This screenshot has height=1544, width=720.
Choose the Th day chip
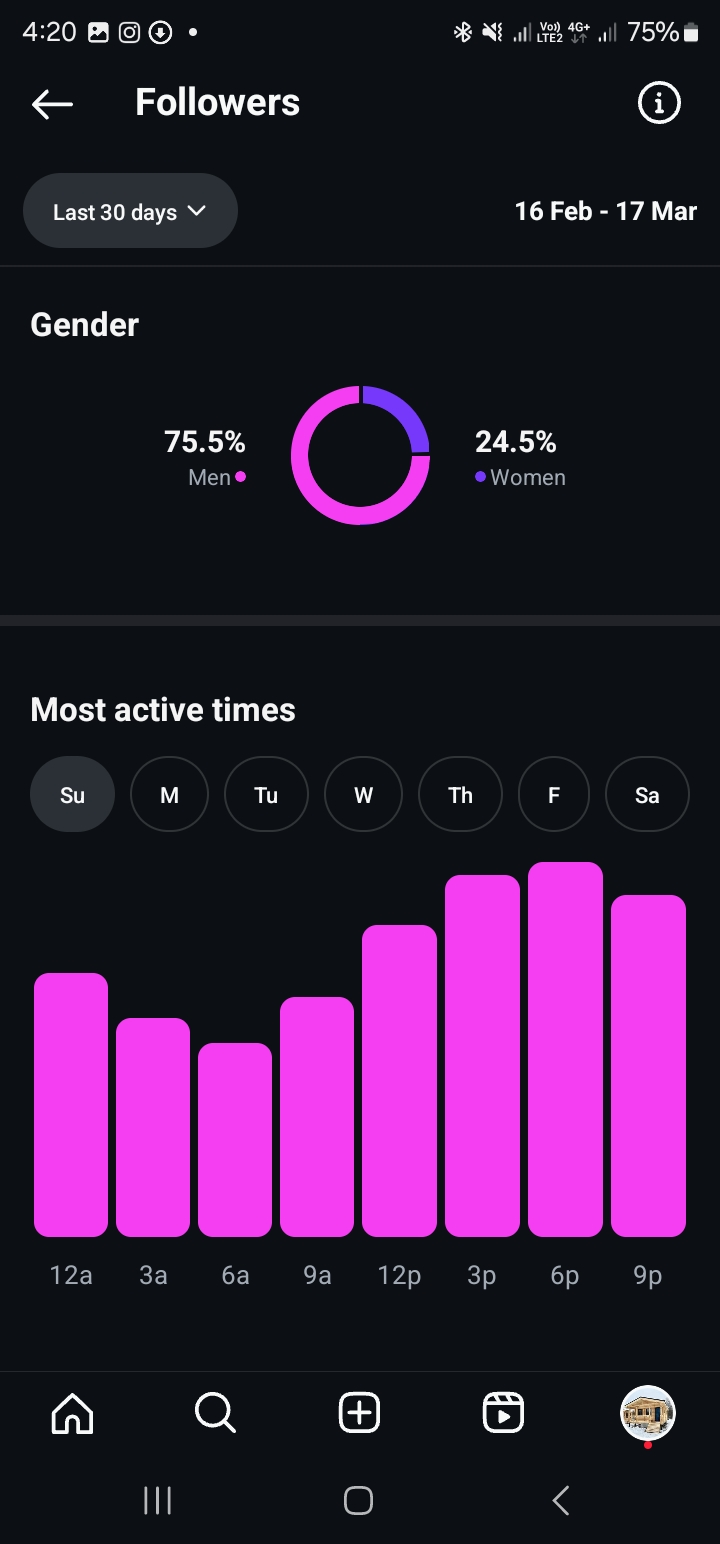point(460,795)
